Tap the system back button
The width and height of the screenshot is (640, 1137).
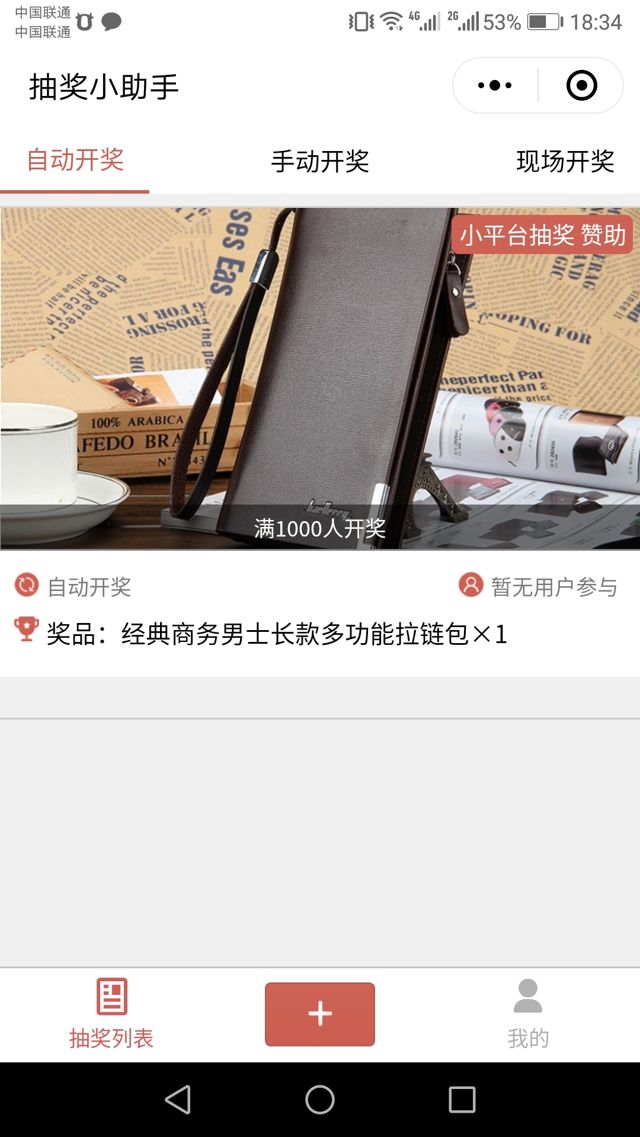click(x=178, y=1100)
